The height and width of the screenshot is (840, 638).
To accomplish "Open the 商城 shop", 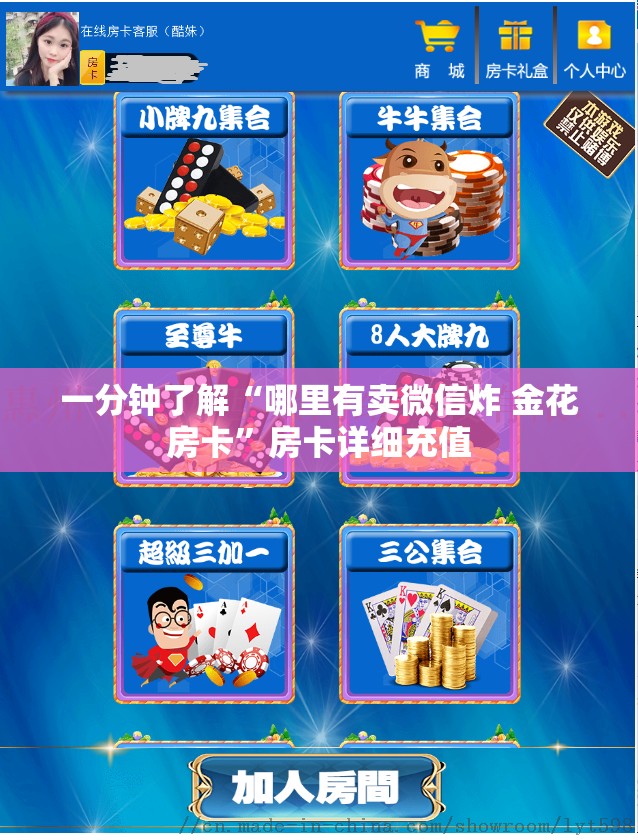I will 439,46.
